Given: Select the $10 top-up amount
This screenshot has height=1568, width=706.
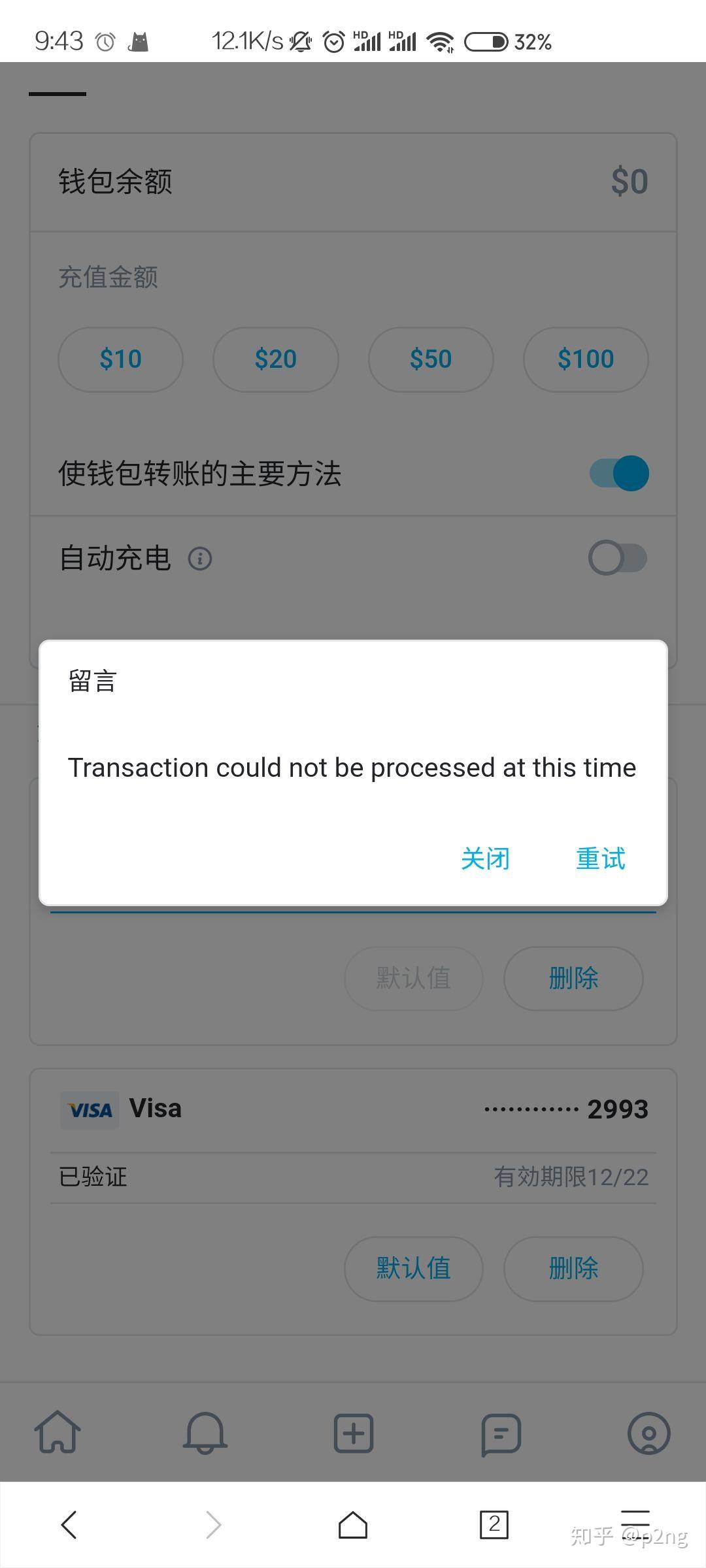Looking at the screenshot, I should (x=120, y=359).
